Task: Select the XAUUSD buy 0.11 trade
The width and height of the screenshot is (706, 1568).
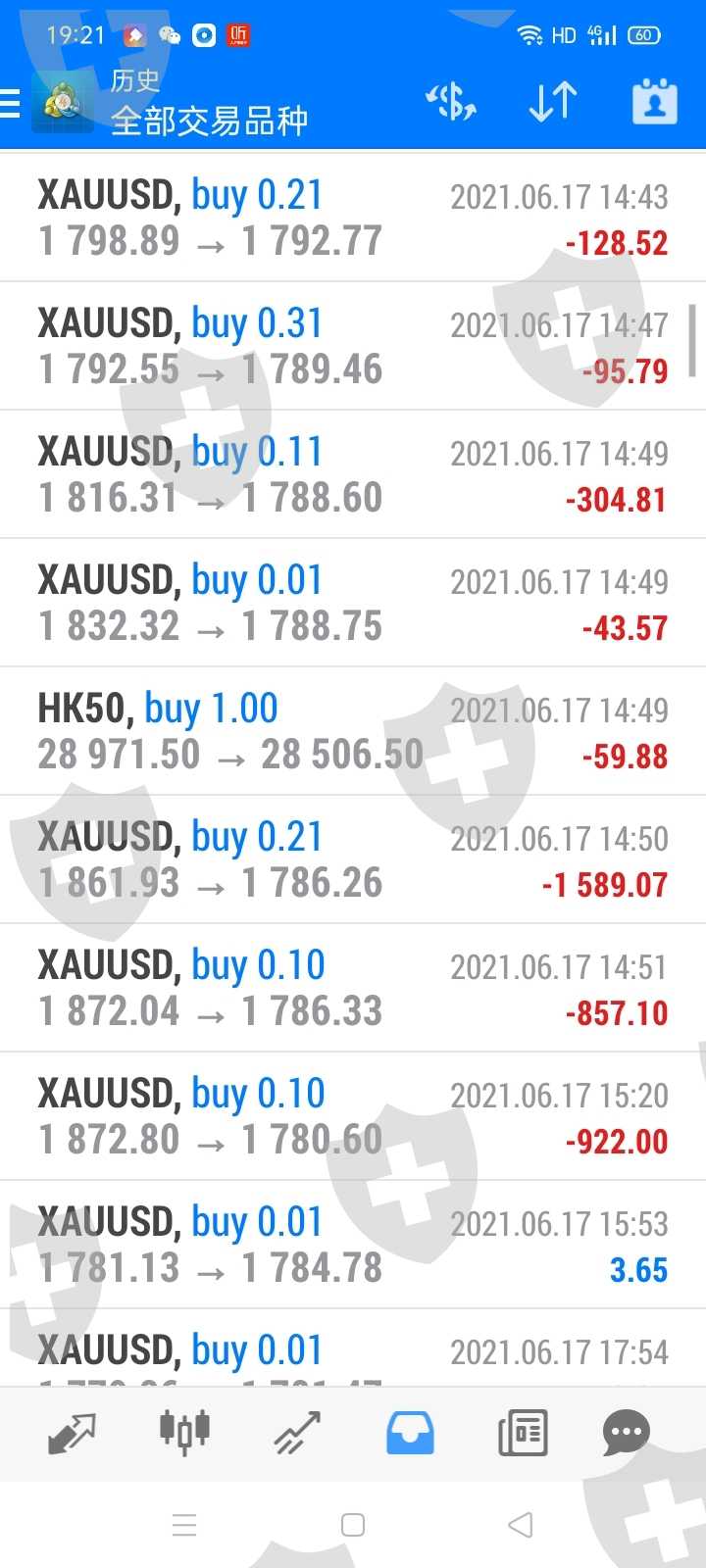Action: click(x=353, y=474)
